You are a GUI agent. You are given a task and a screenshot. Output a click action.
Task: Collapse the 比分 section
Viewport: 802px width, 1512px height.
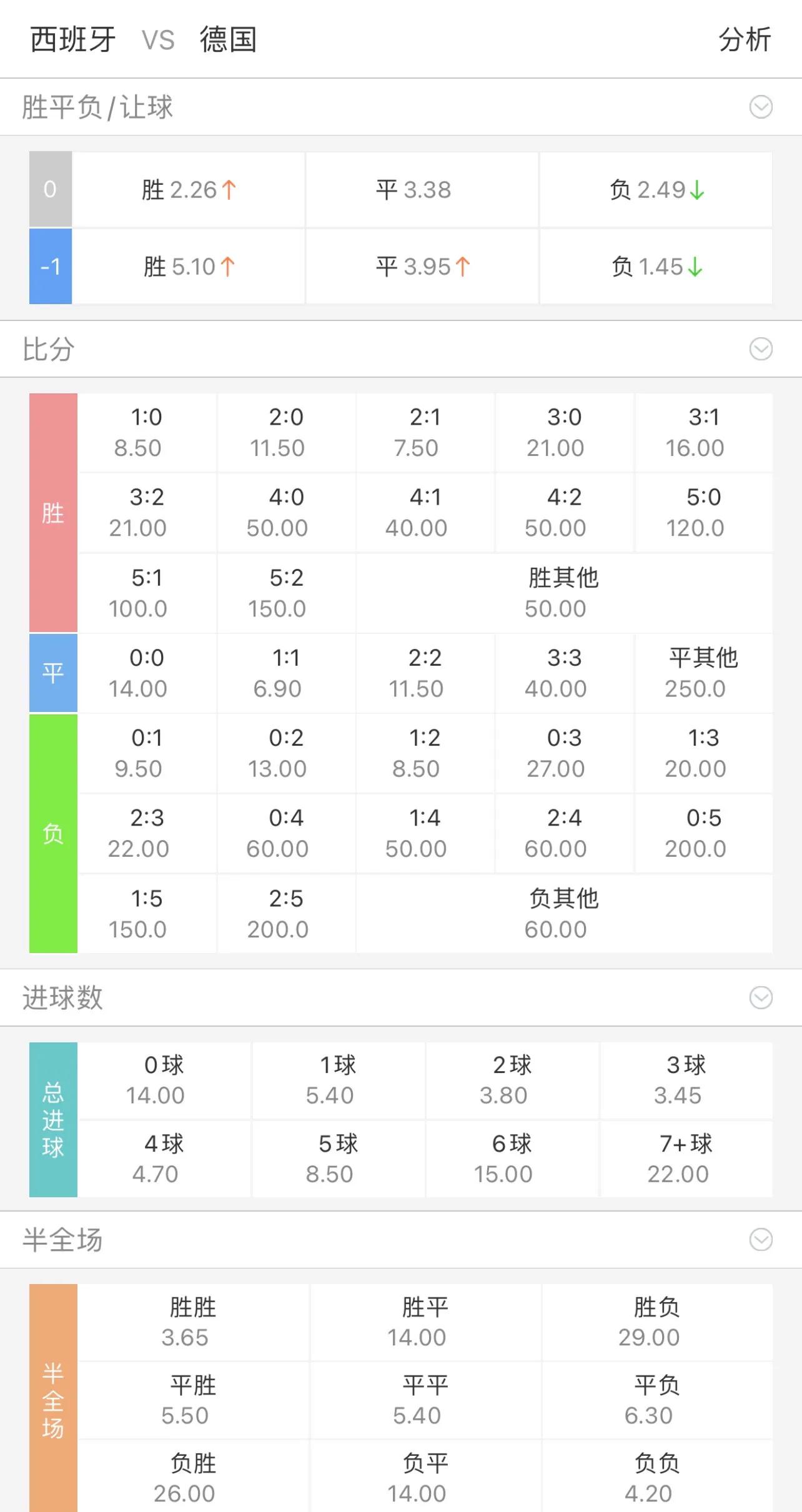pyautogui.click(x=760, y=348)
